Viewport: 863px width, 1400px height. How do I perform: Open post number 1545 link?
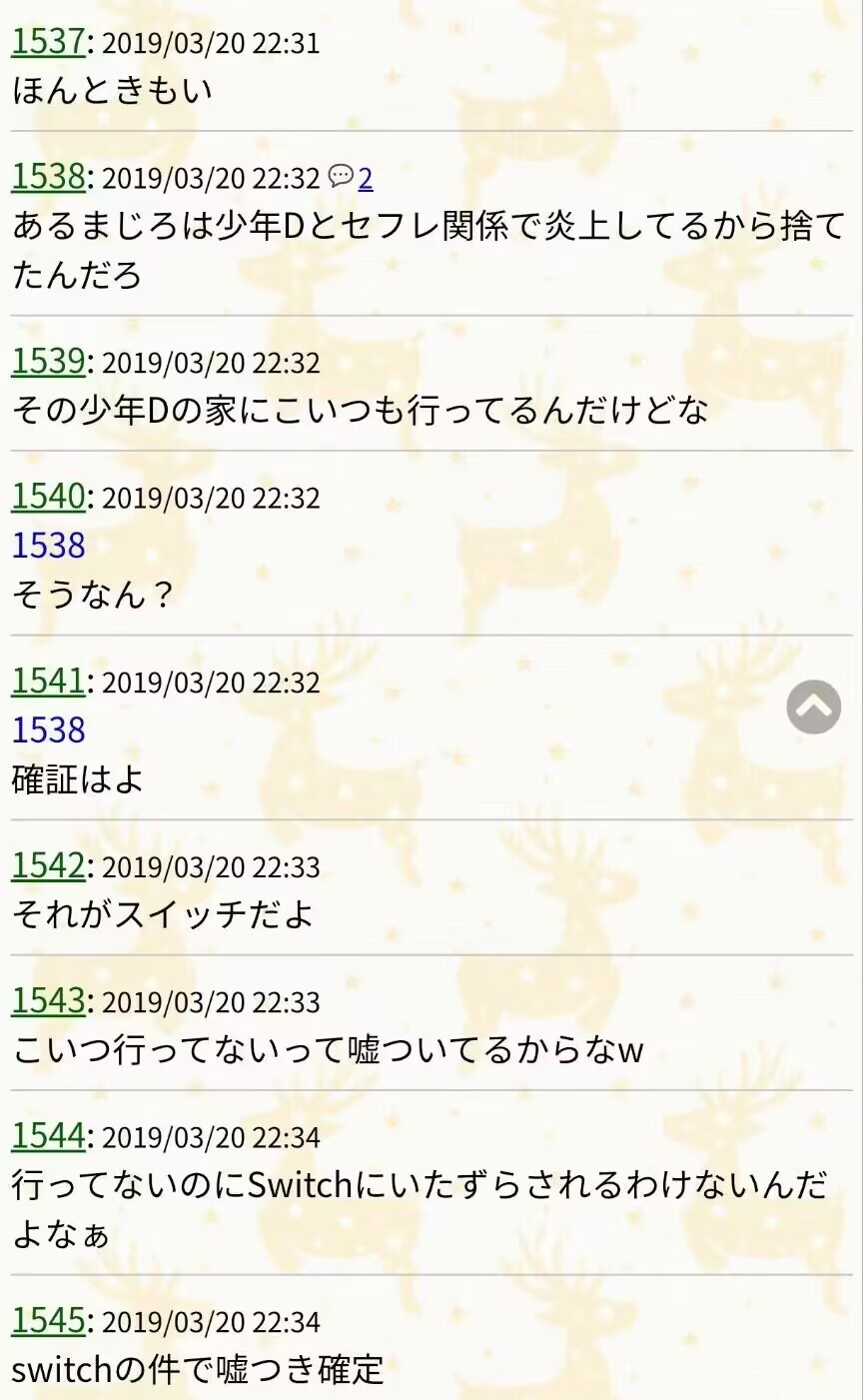coord(48,1321)
